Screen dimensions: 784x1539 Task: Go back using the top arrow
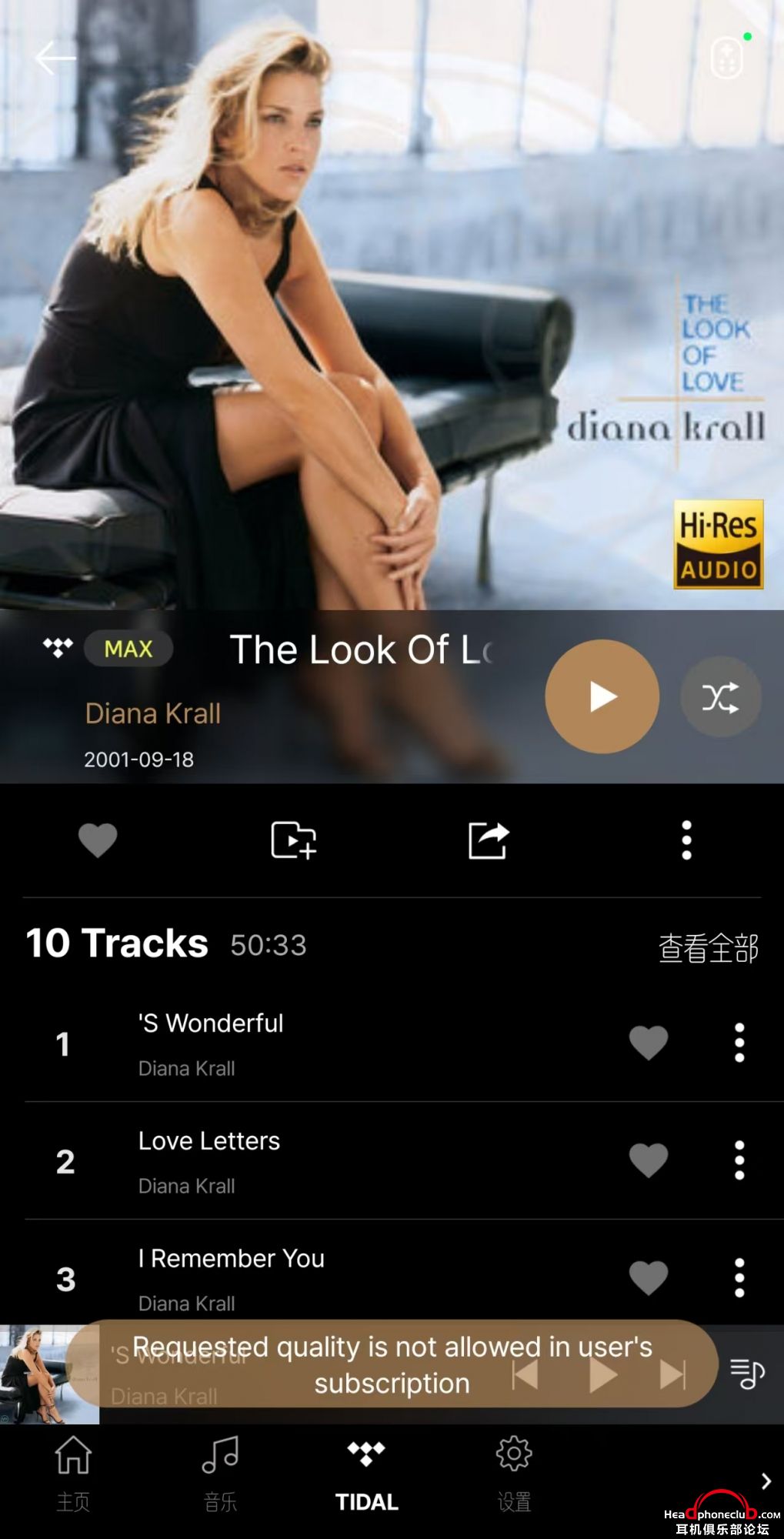click(x=55, y=58)
